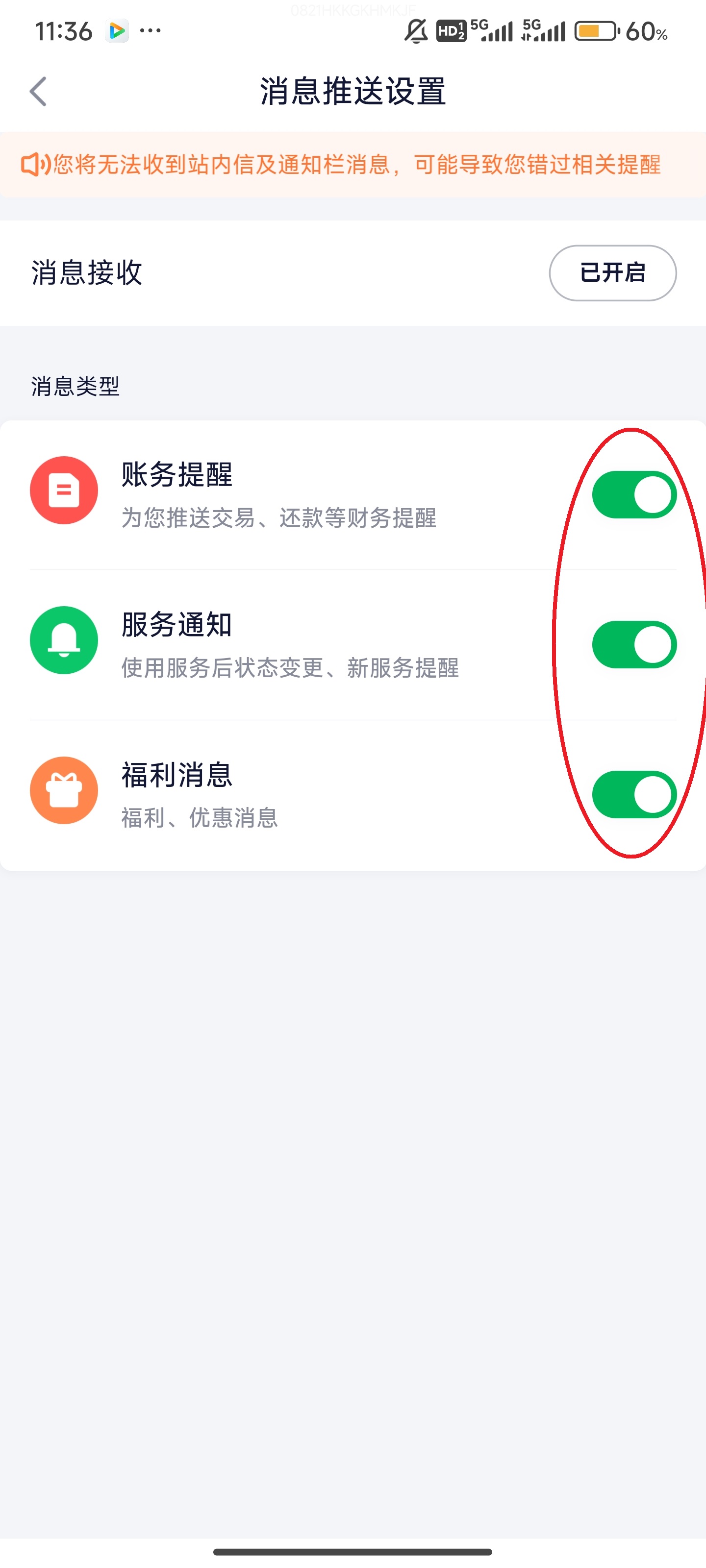Tap the green bell icon beside 服务通知
The height and width of the screenshot is (1568, 706).
point(64,640)
